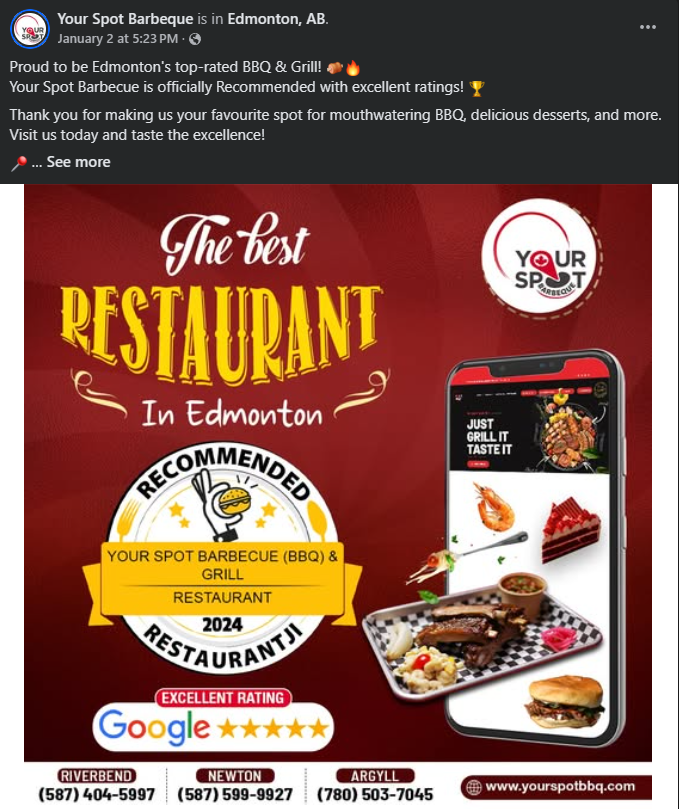The image size is (679, 809).
Task: Open Your Spot Barbeque profile picture
Action: (30, 29)
